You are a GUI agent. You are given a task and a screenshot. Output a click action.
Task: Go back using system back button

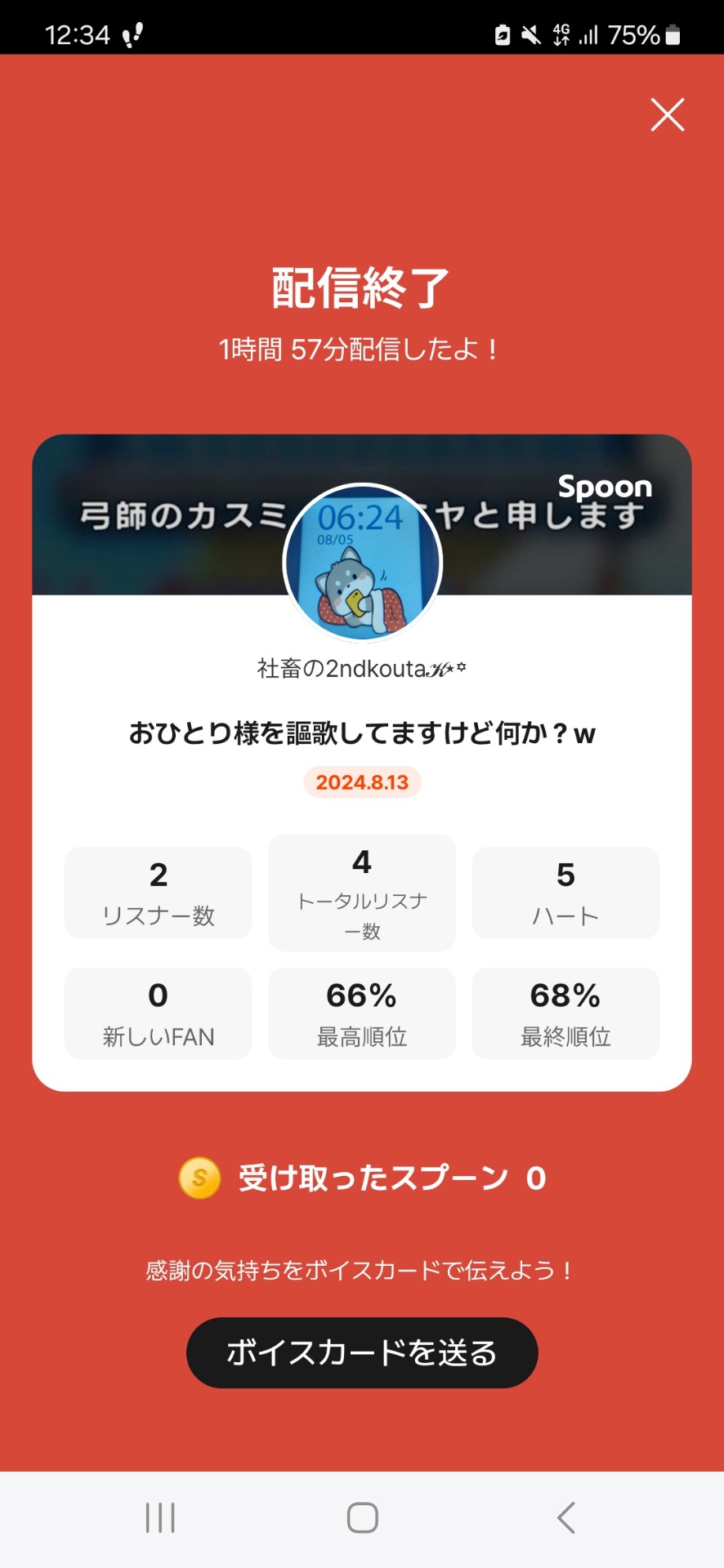565,1518
